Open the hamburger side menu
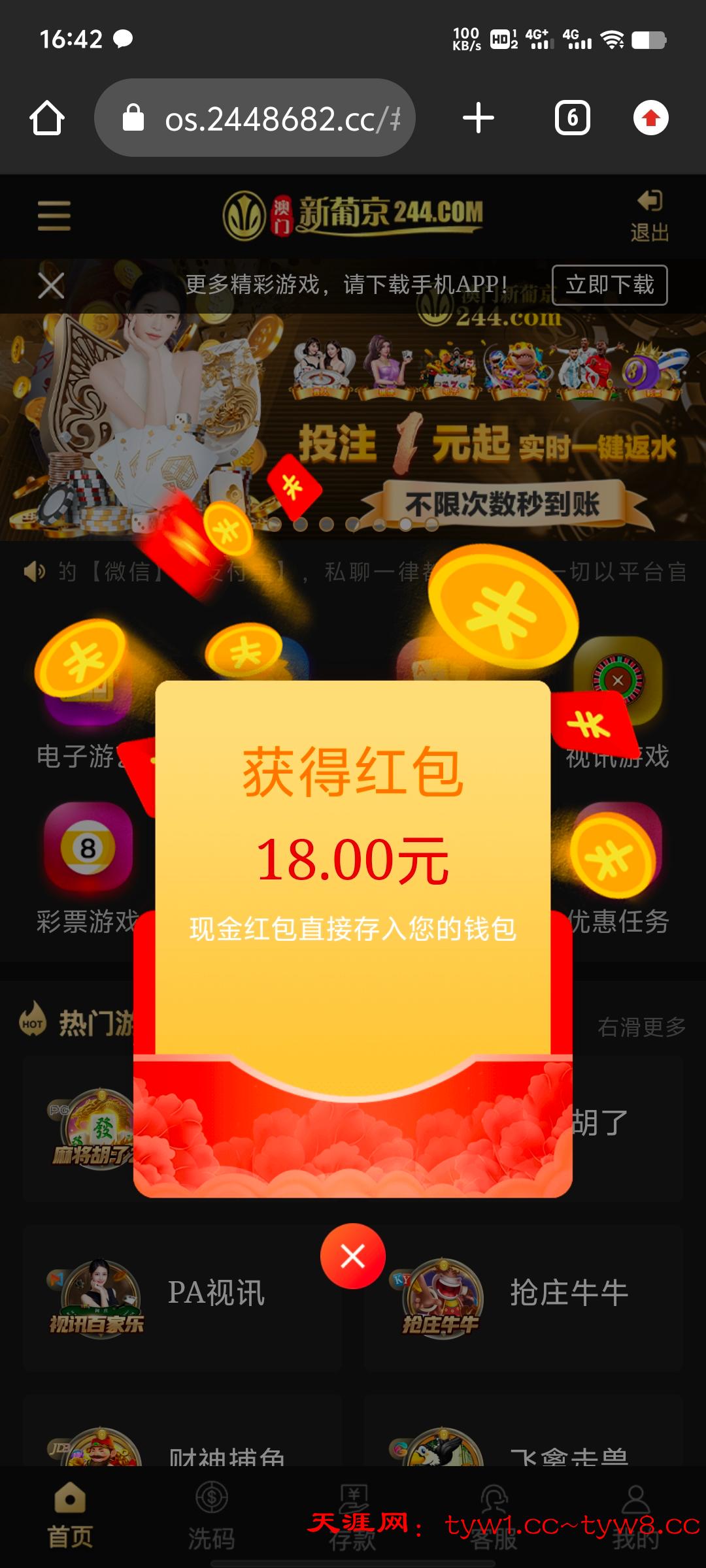 54,216
